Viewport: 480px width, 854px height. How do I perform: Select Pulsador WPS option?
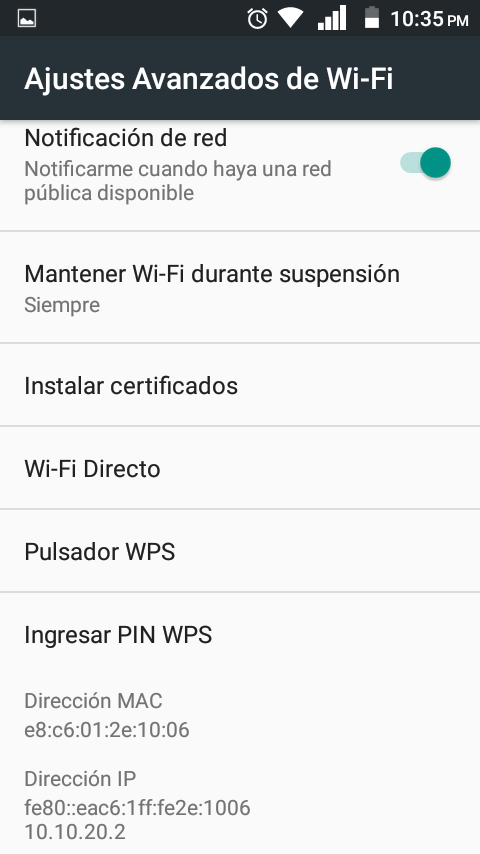tap(240, 551)
